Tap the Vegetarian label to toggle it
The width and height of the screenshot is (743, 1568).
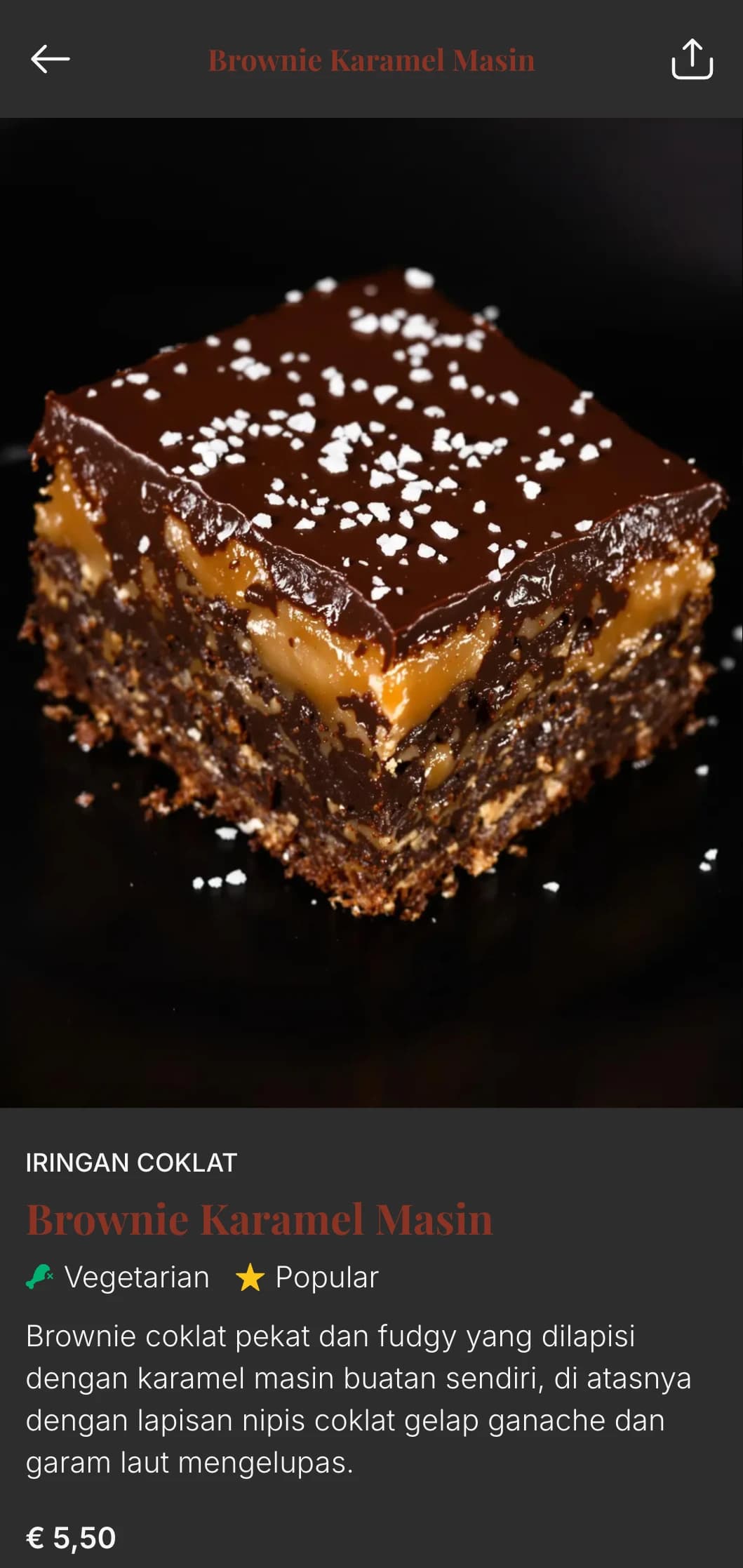pyautogui.click(x=137, y=1277)
